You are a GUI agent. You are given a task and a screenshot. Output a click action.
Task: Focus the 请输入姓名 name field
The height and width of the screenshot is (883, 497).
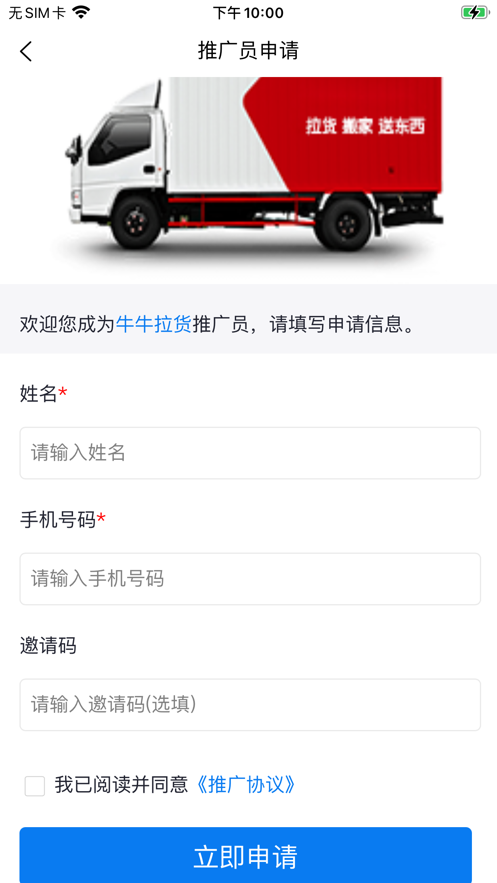(250, 453)
